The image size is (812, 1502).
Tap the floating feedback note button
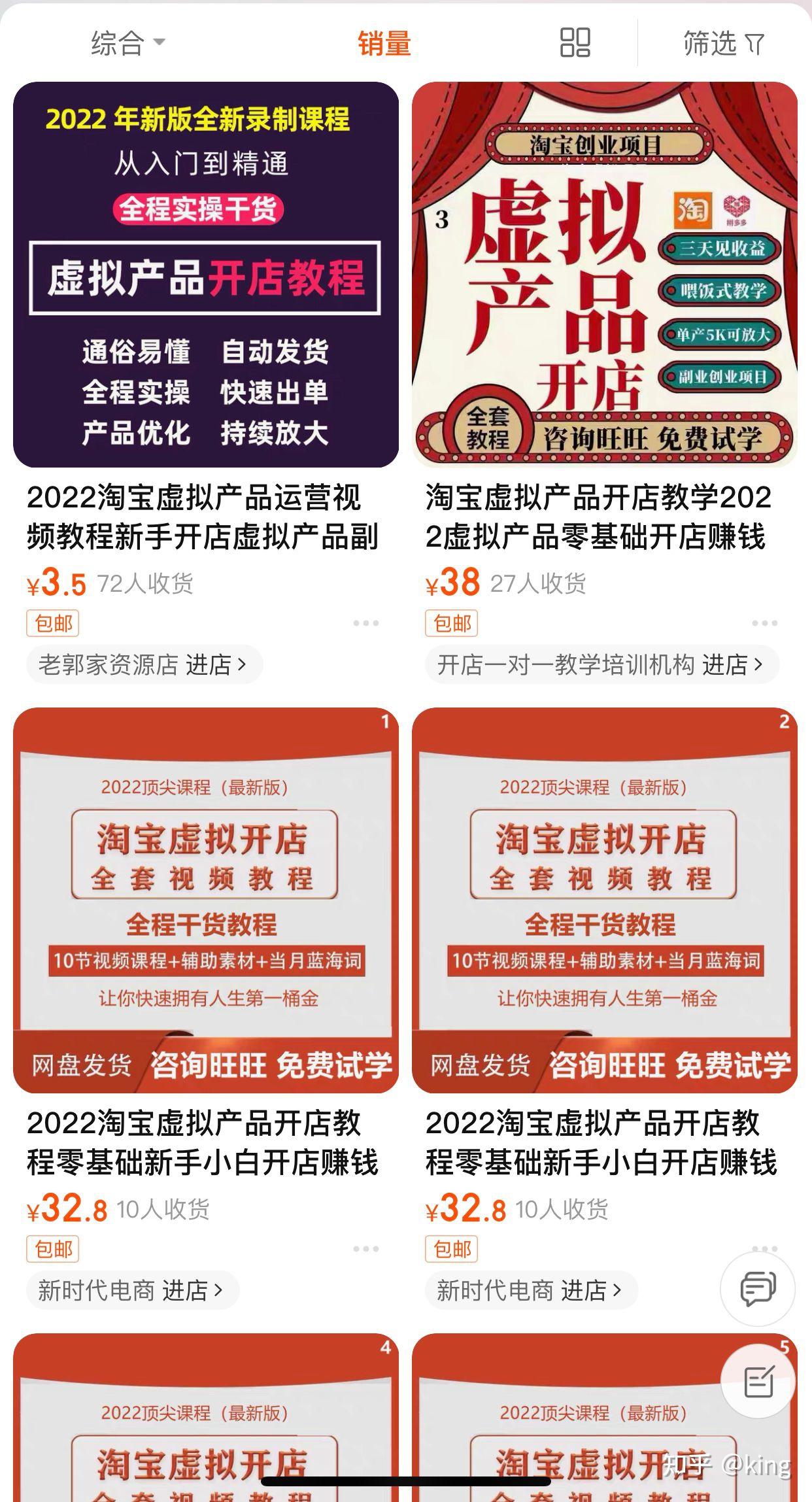click(x=759, y=1380)
